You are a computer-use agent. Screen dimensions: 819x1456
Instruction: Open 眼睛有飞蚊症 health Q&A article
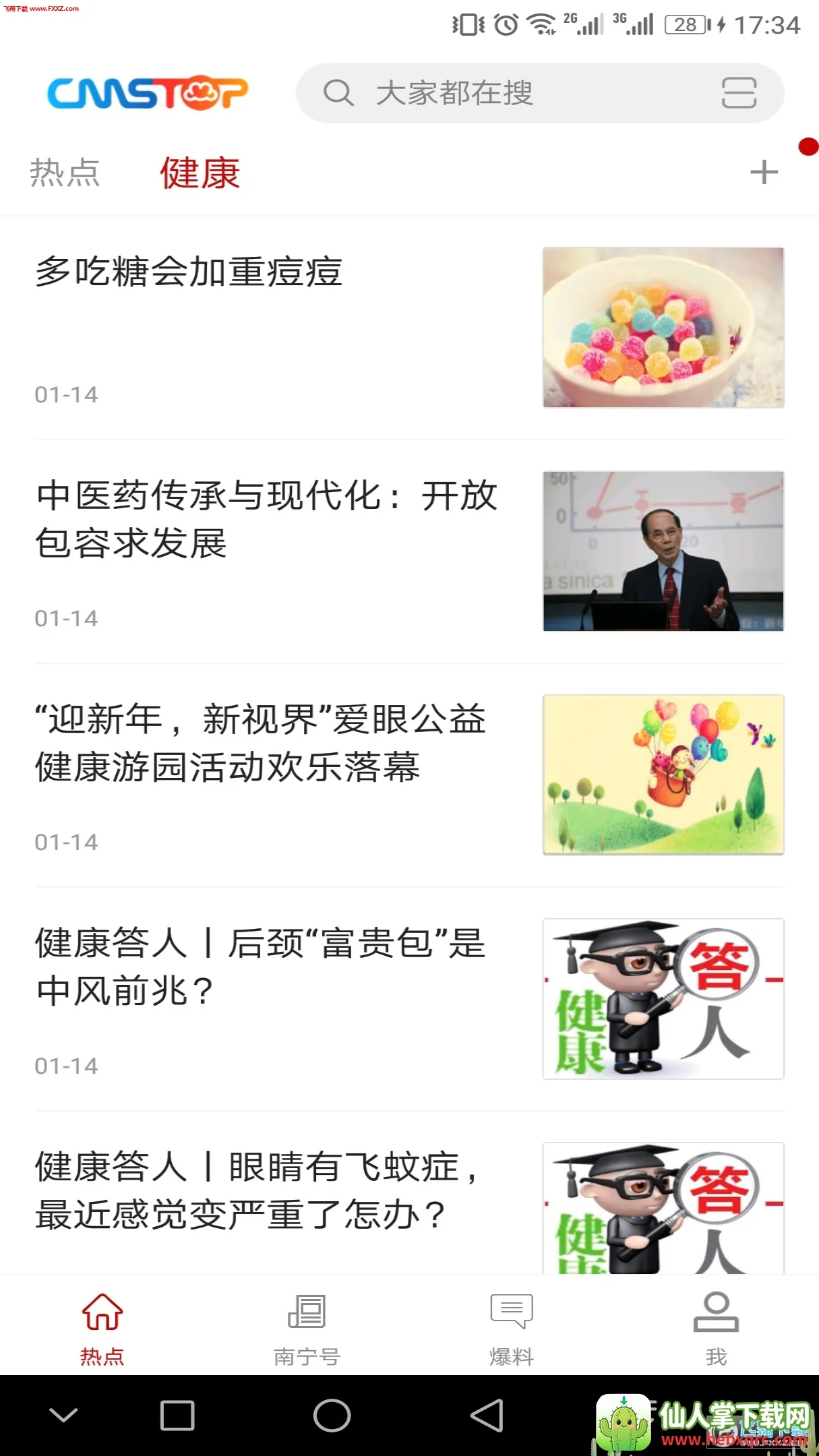pos(256,1190)
